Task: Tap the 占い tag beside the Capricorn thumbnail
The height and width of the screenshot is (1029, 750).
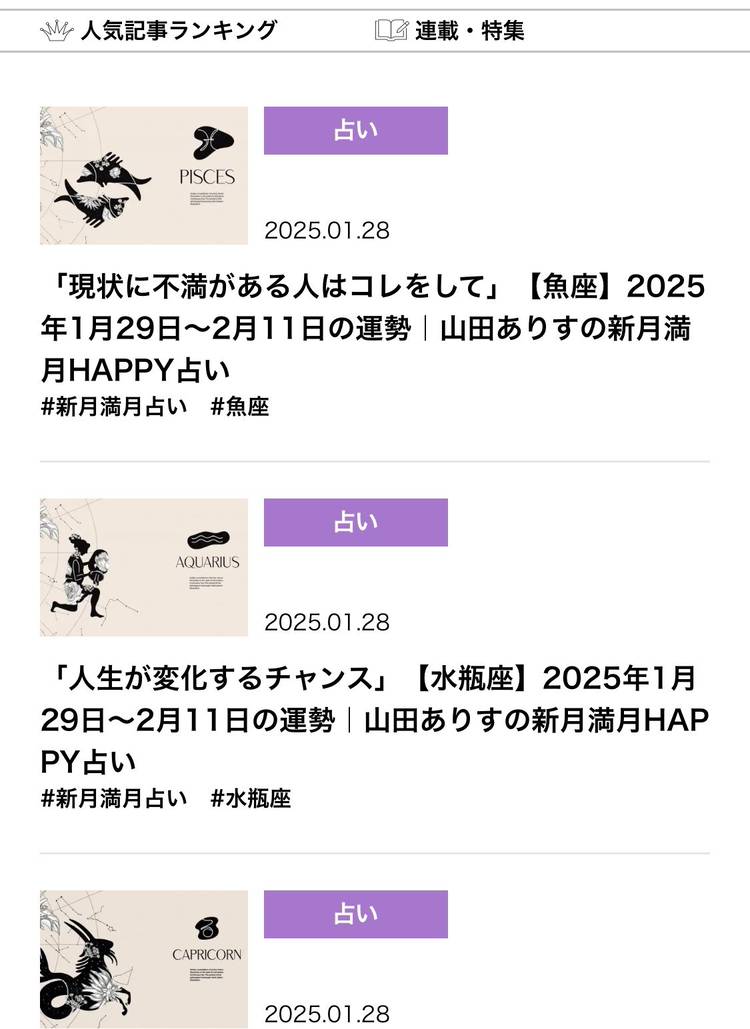Action: pyautogui.click(x=355, y=914)
